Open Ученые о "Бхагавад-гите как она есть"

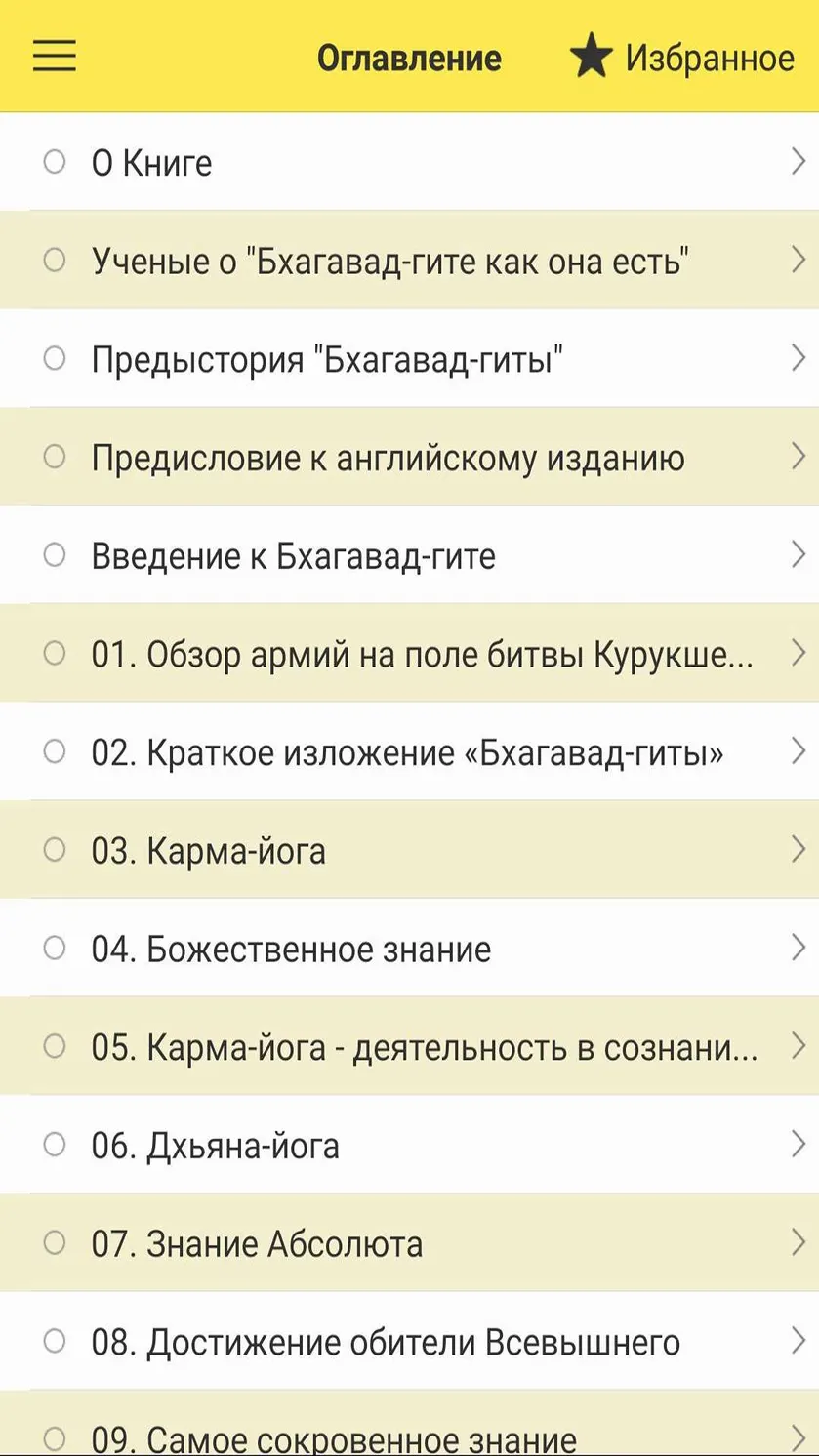tap(409, 261)
